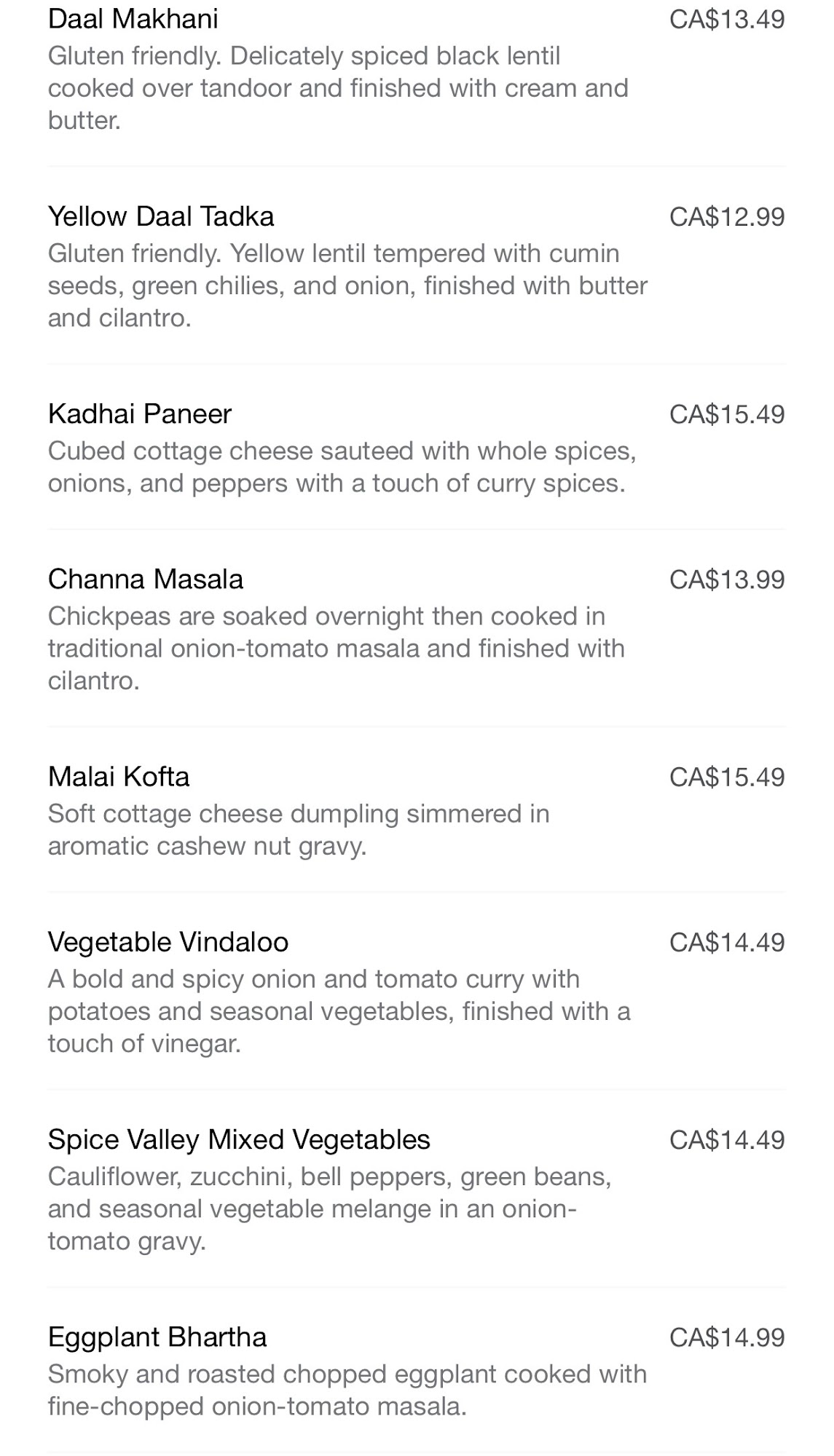834x1456 pixels.
Task: Pick Eggplant Bhartha dish
Action: pyautogui.click(x=157, y=1337)
